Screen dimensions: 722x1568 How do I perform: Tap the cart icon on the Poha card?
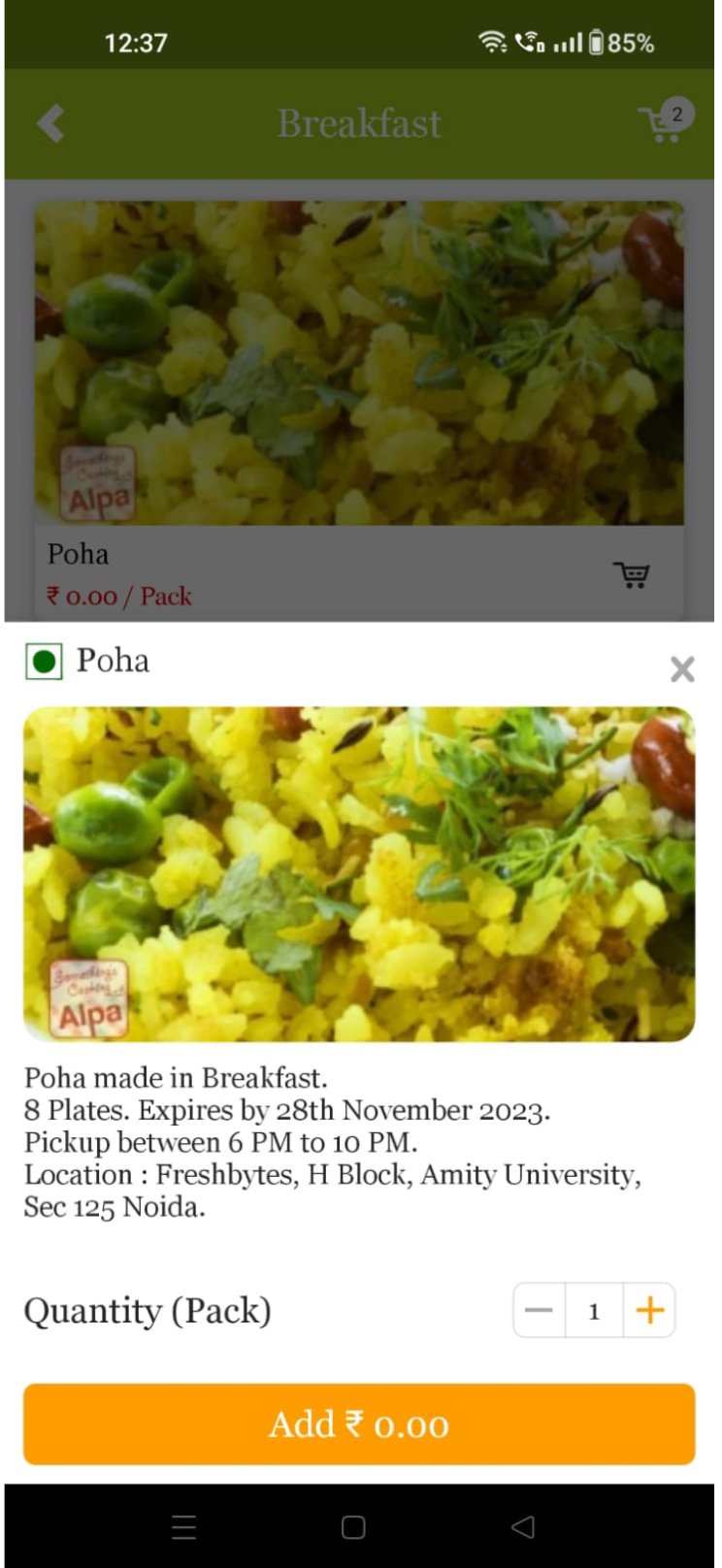[631, 574]
